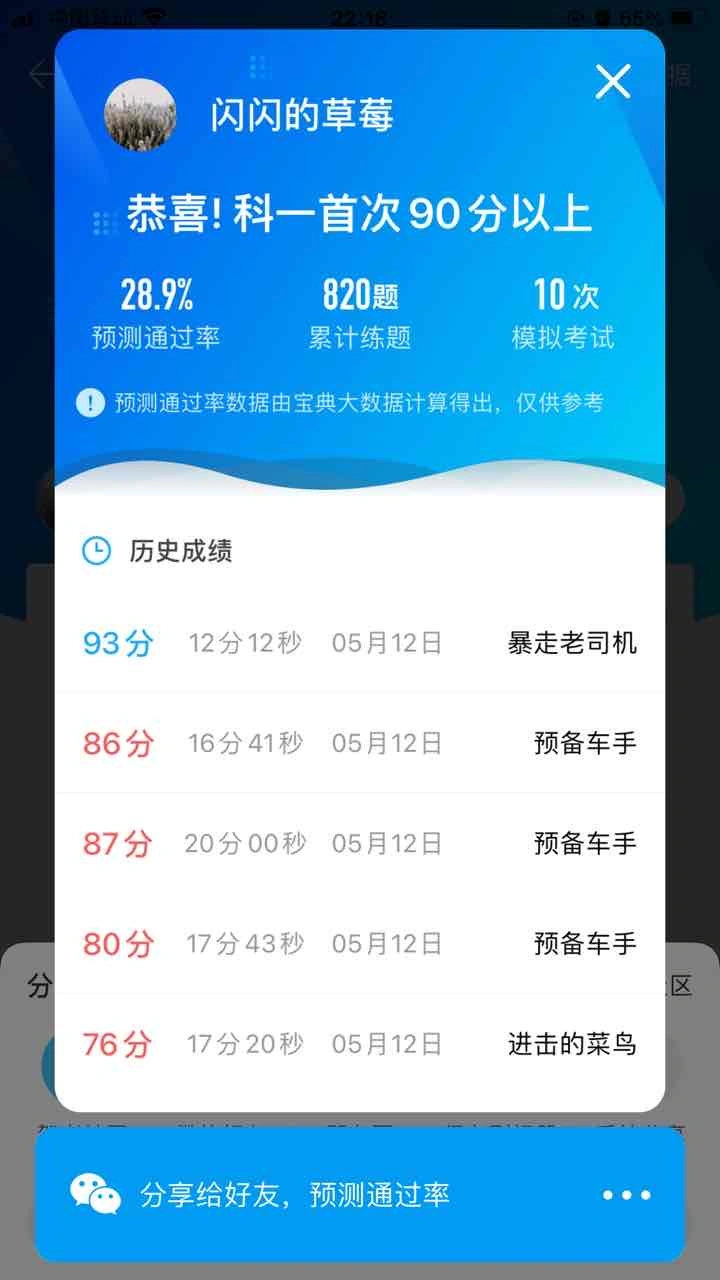Open the 76分 history record
The image size is (720, 1280).
pos(359,1044)
